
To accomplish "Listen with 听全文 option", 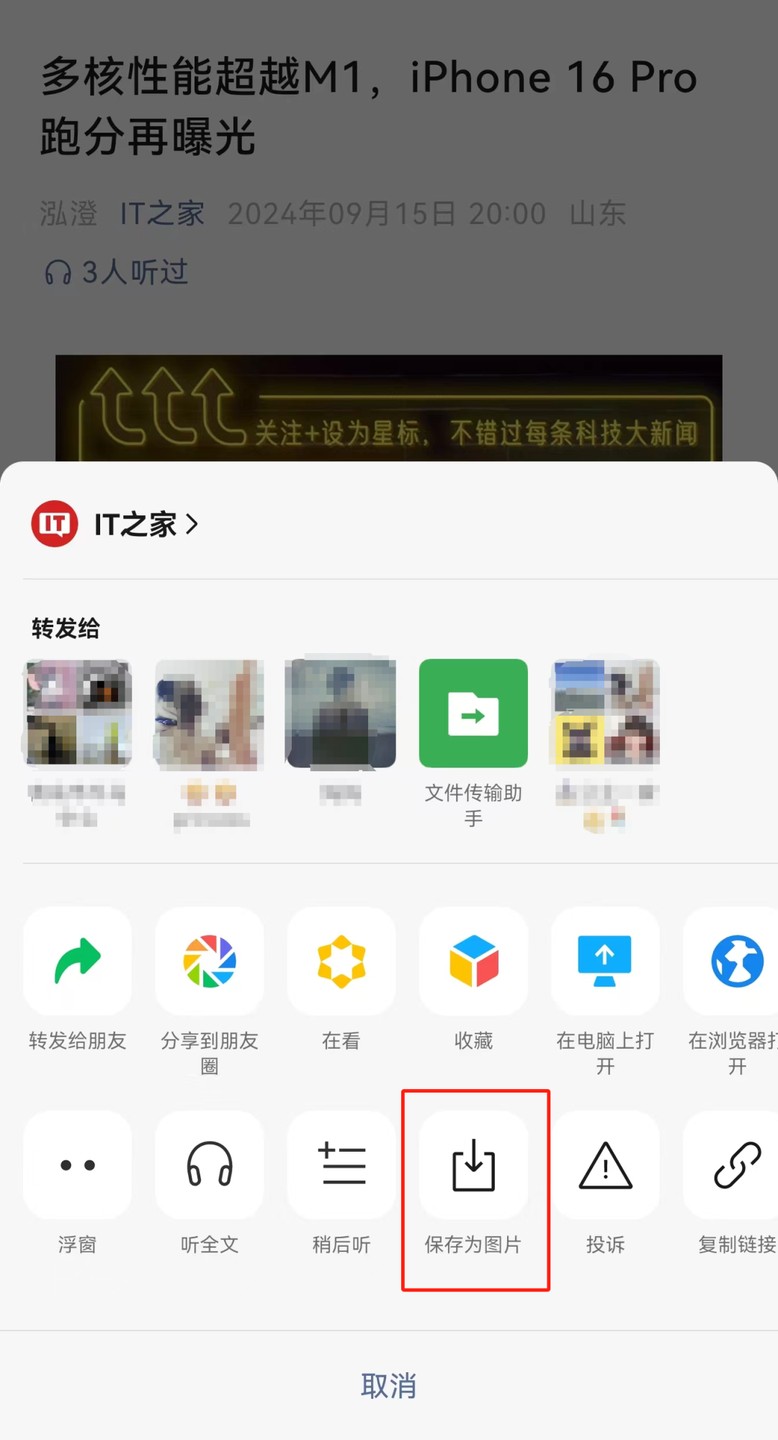I will coord(210,1165).
